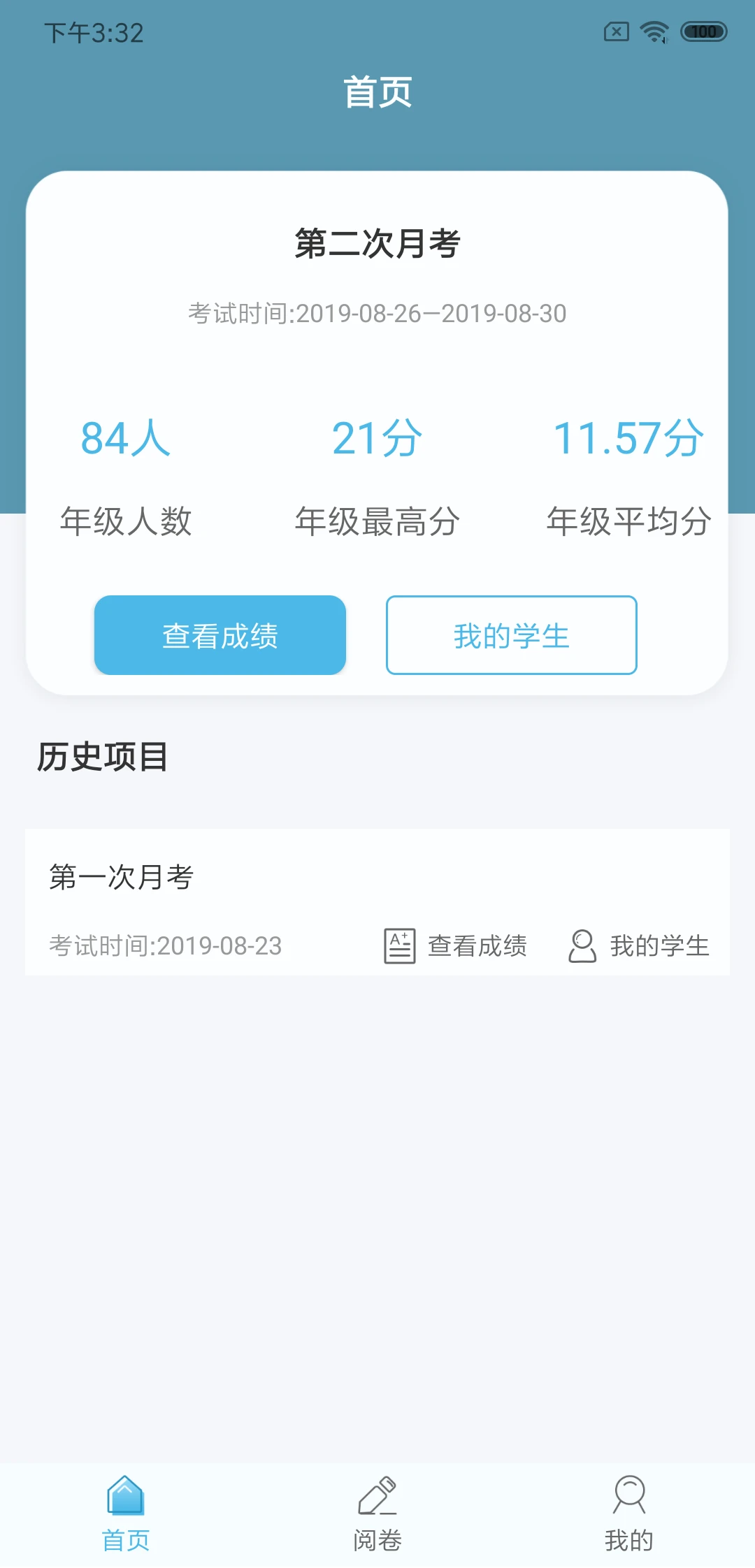The height and width of the screenshot is (1568, 755).
Task: Tap the 第二次月考 exam title
Action: (x=377, y=245)
